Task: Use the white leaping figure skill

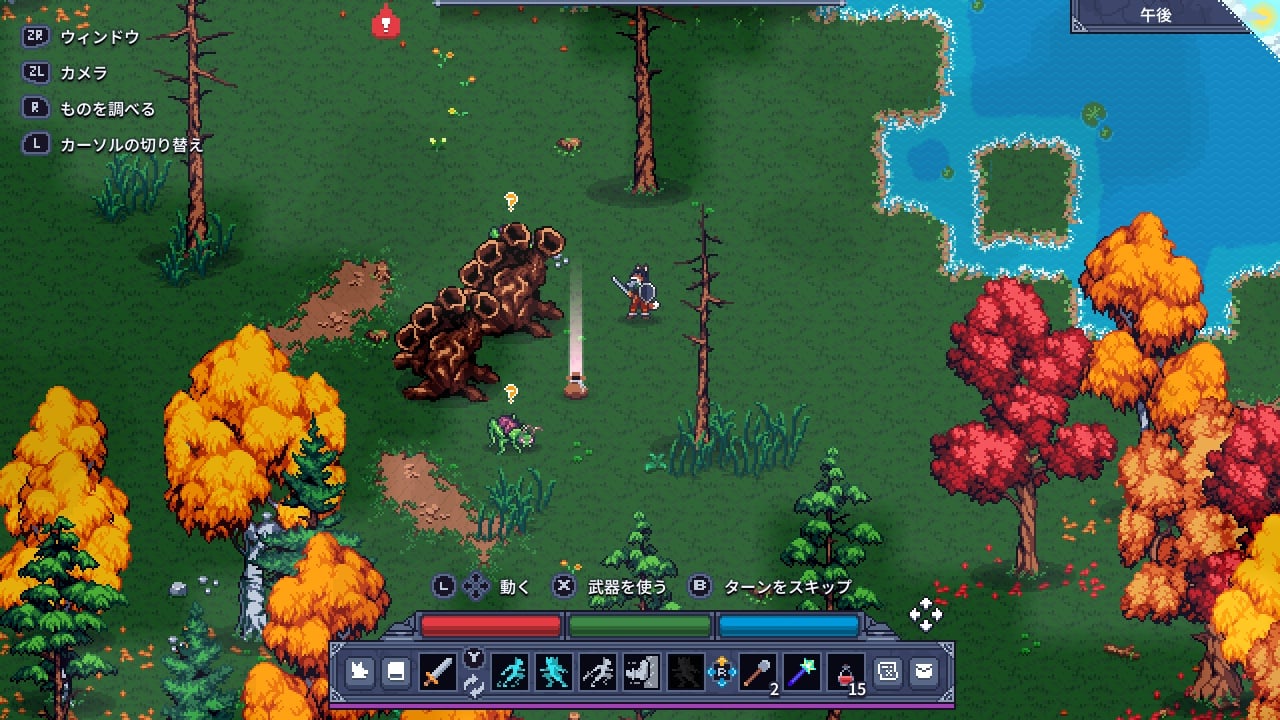Action: click(598, 673)
